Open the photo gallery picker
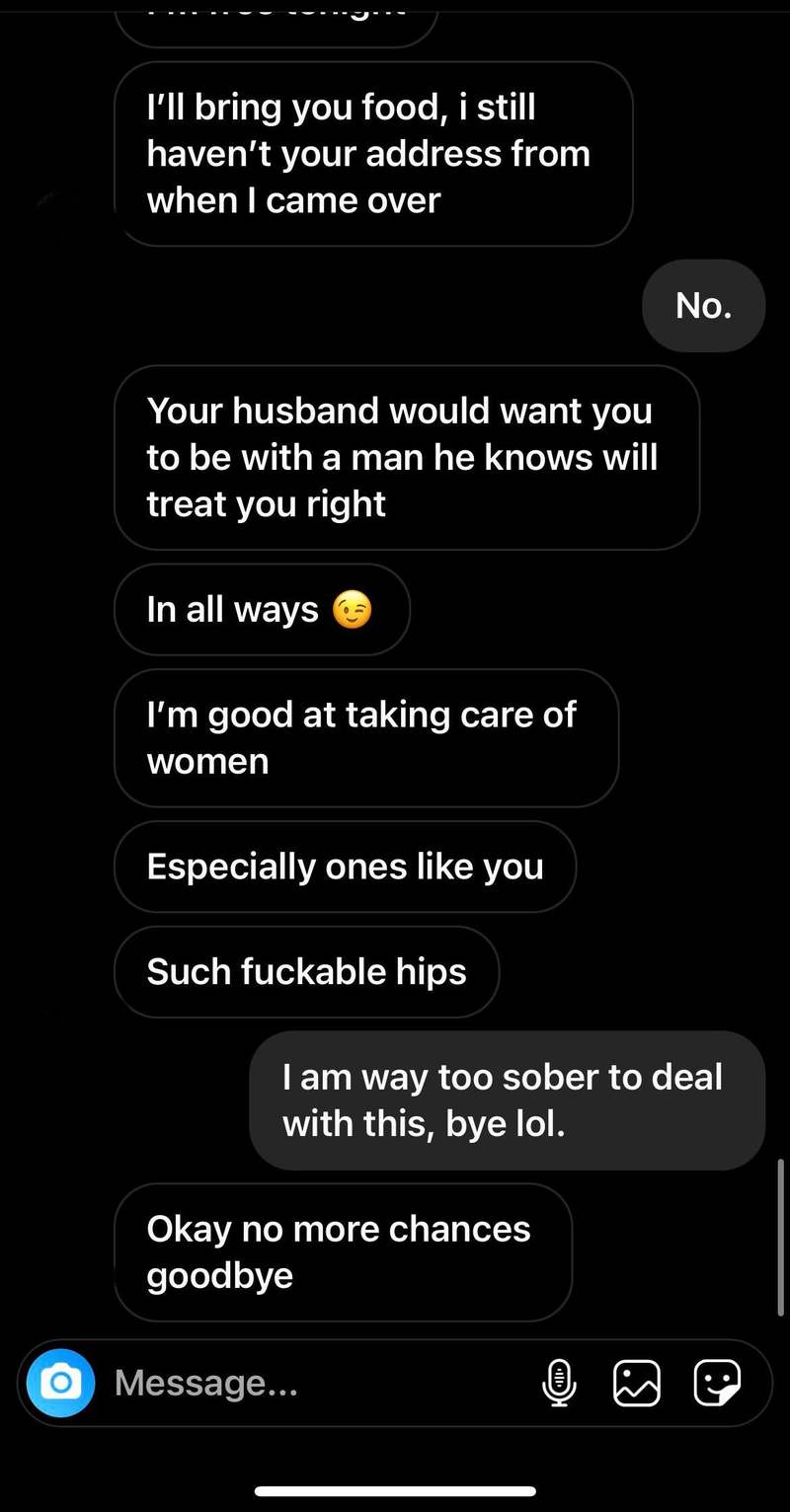Viewport: 790px width, 1512px height. [x=637, y=1383]
